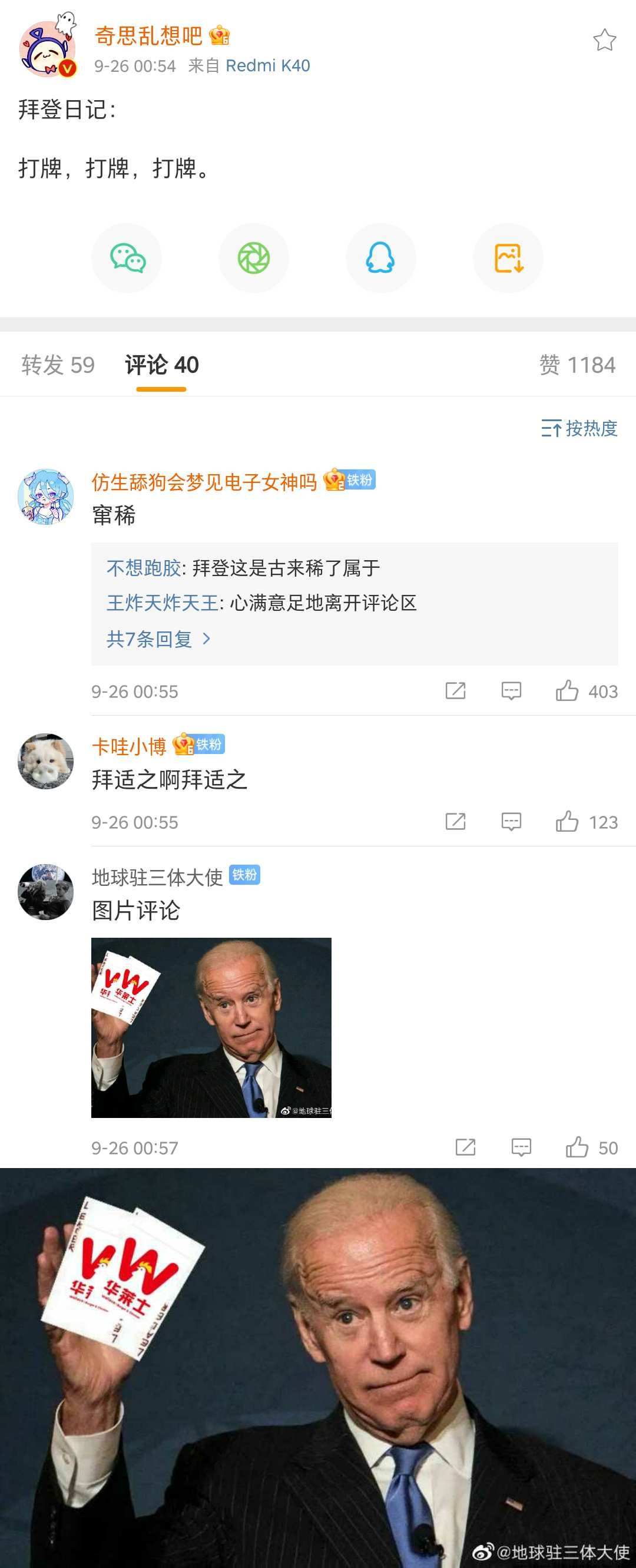The image size is (636, 1568).
Task: Repost the 窜稀 comment
Action: [455, 691]
